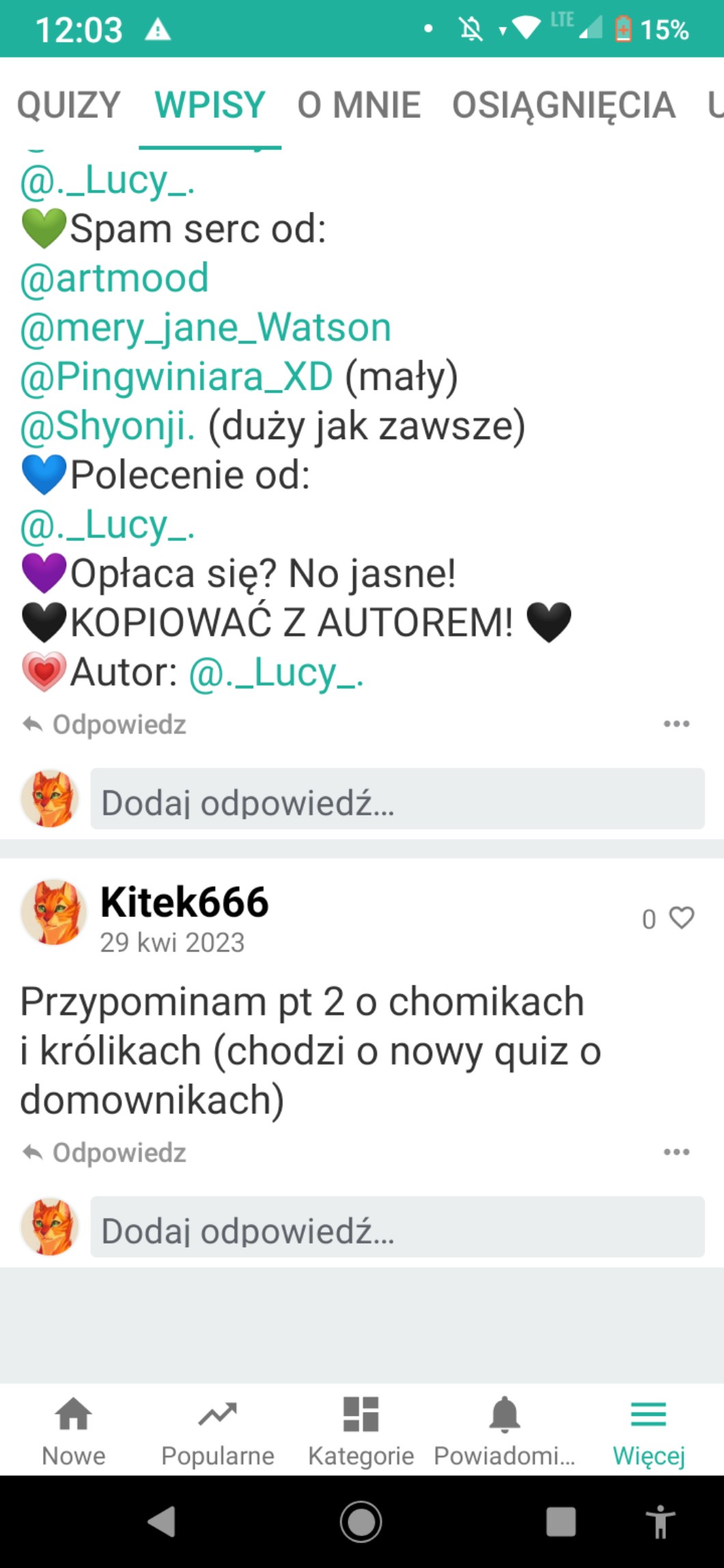Select the OSIĄGNIĘCIA tab
Viewport: 724px width, 1568px height.
point(563,105)
